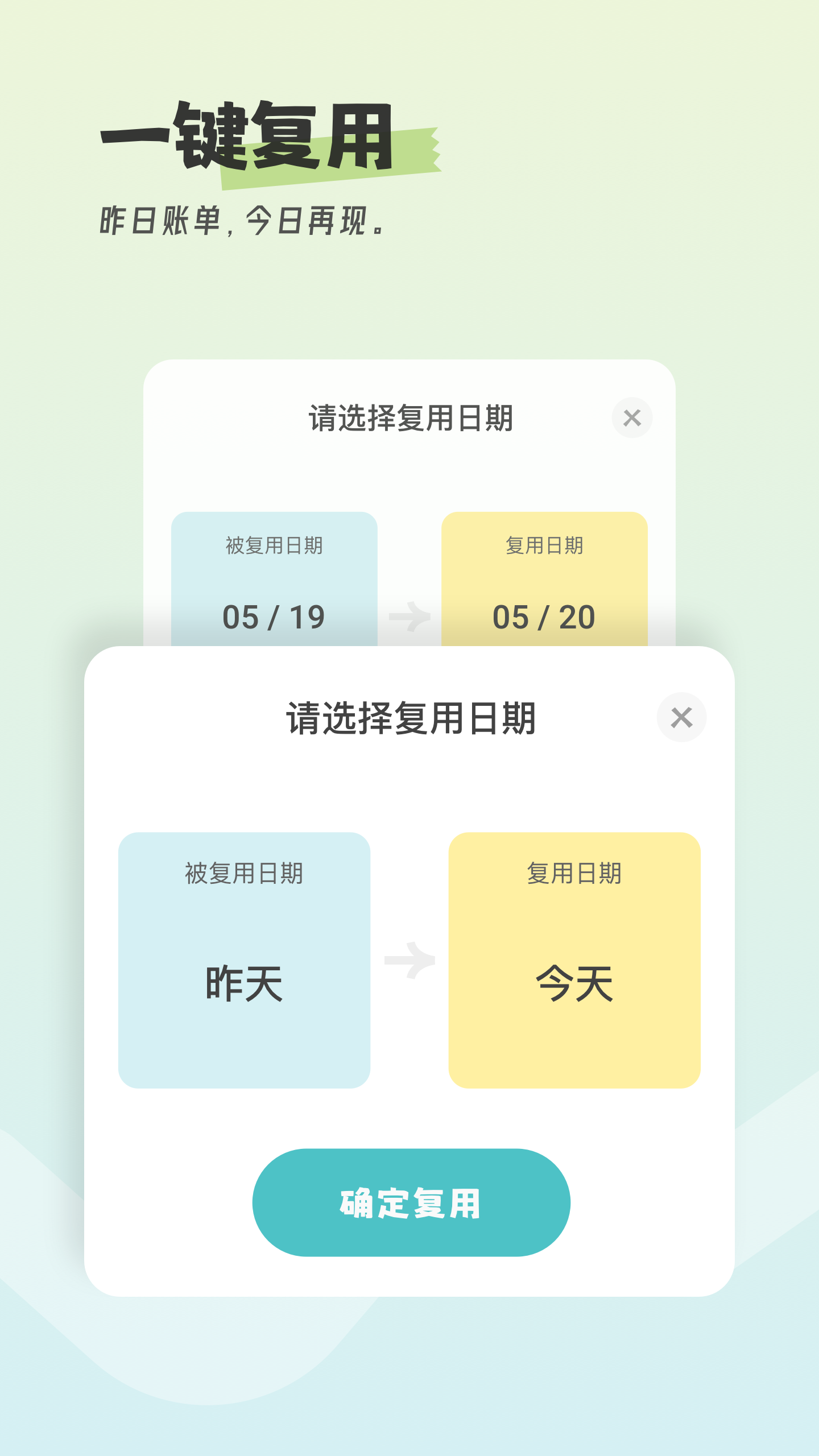Click the × icon on the front dialog
The image size is (819, 1456).
tap(680, 718)
